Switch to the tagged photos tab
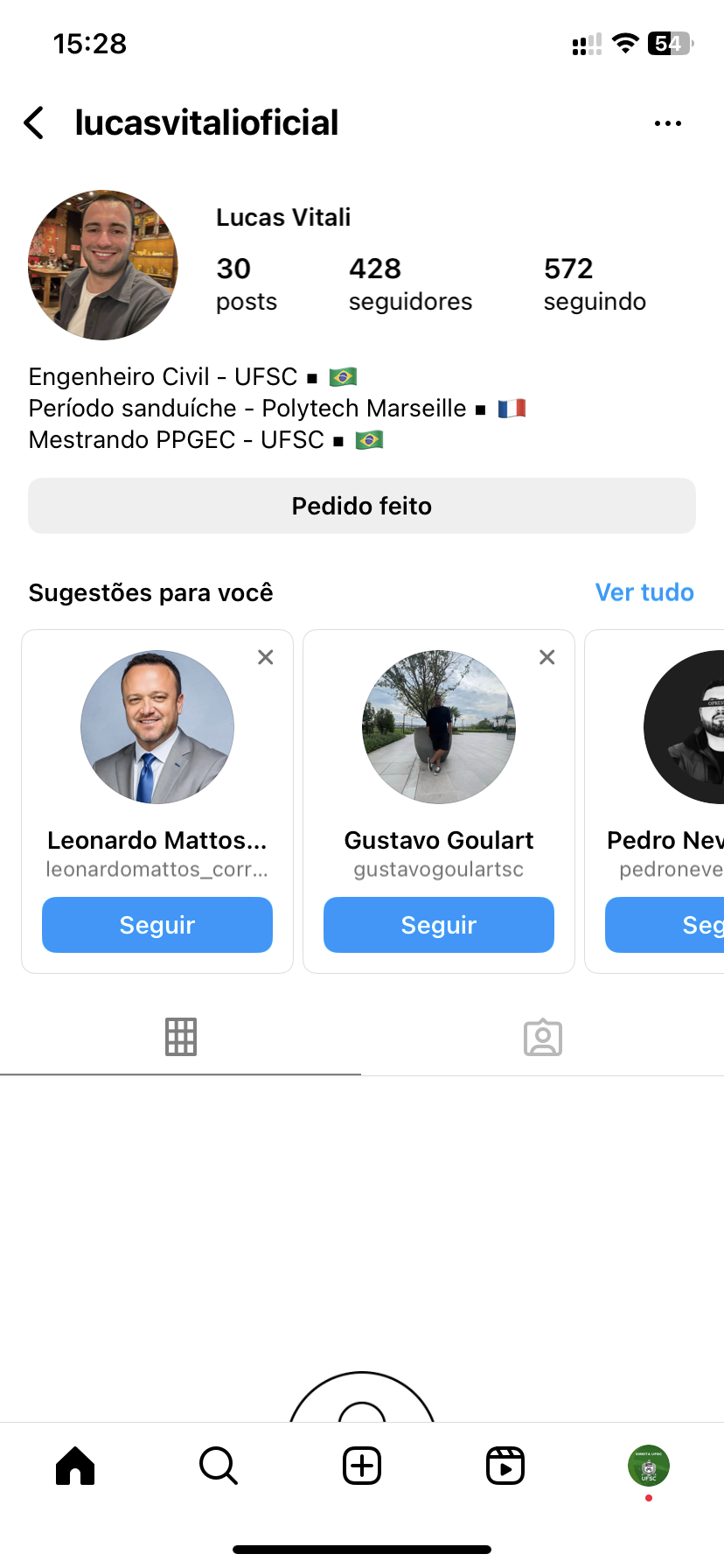724x1568 pixels. (x=543, y=1037)
